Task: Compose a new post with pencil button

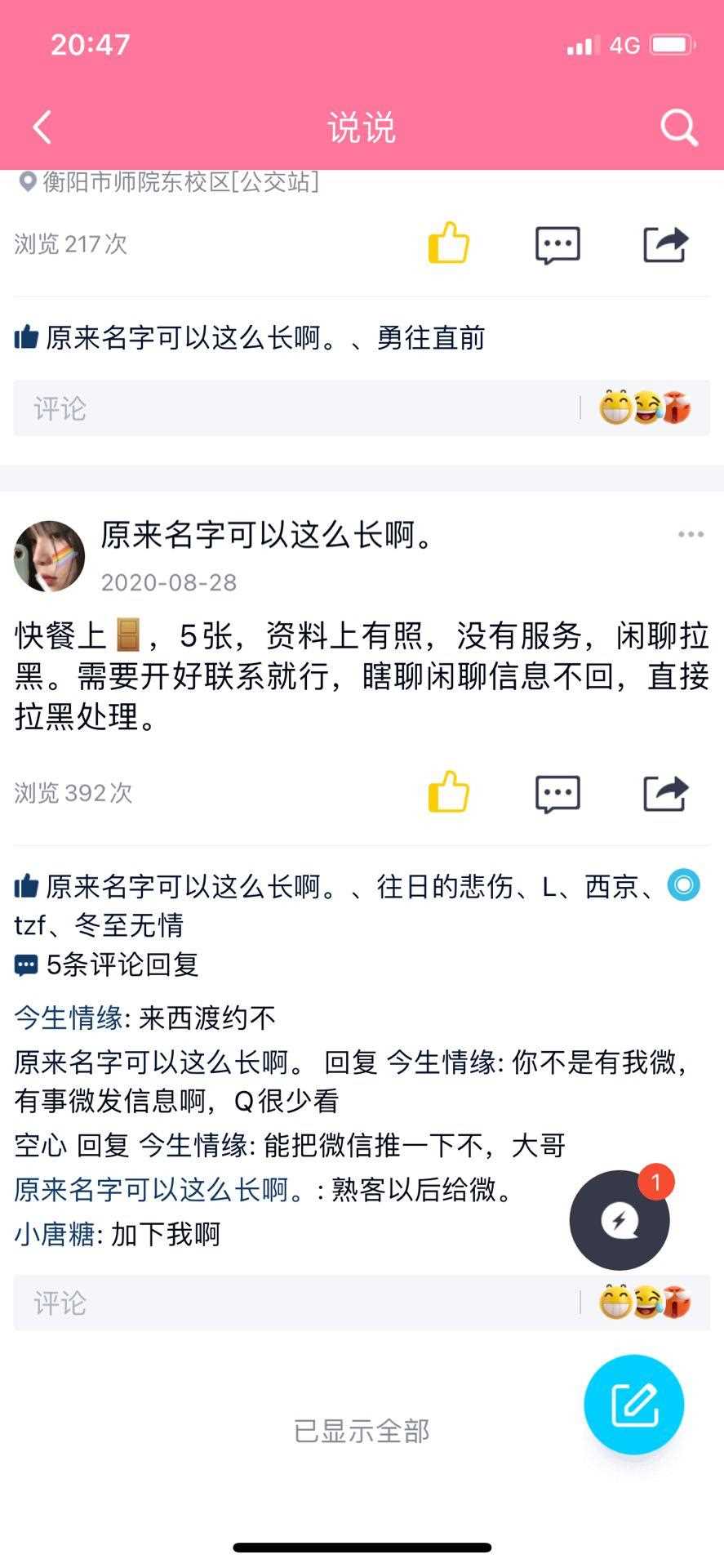Action: coord(634,1404)
